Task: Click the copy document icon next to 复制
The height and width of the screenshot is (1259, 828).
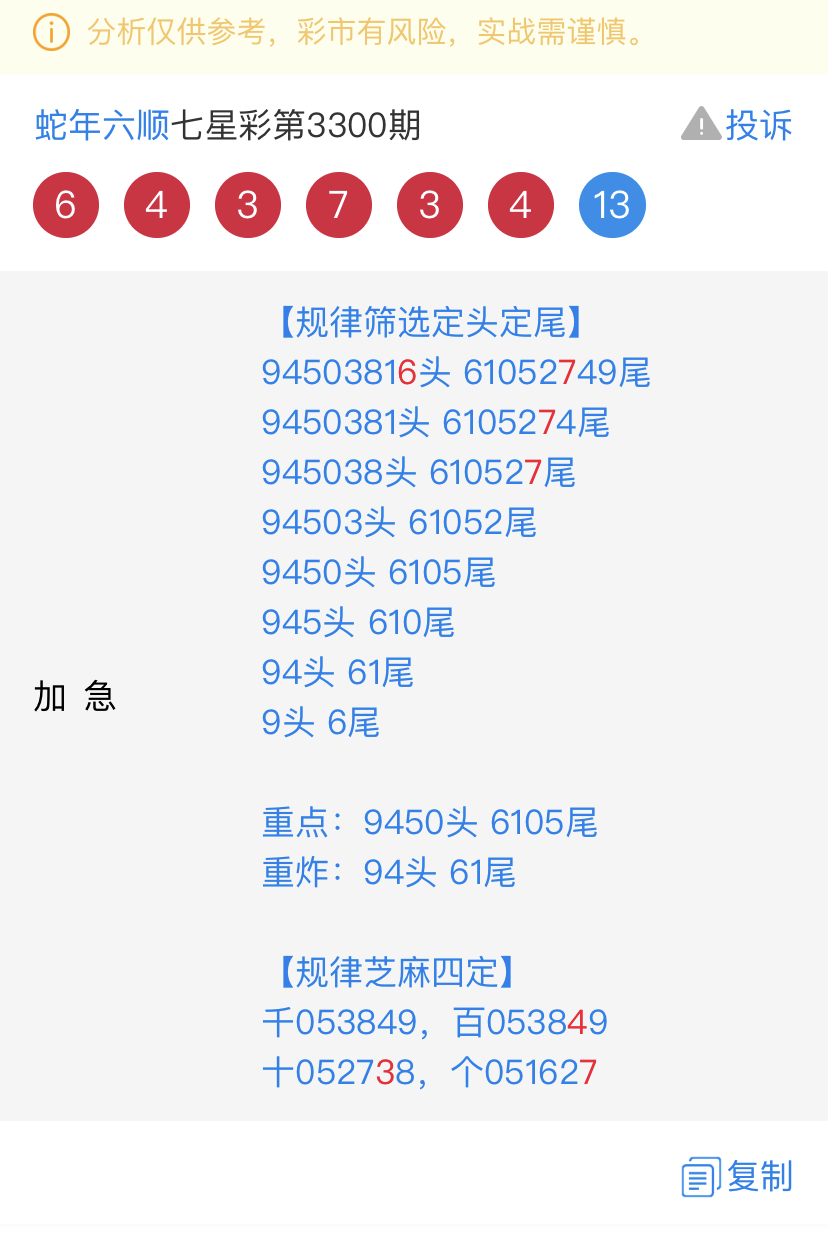Action: coord(699,1177)
